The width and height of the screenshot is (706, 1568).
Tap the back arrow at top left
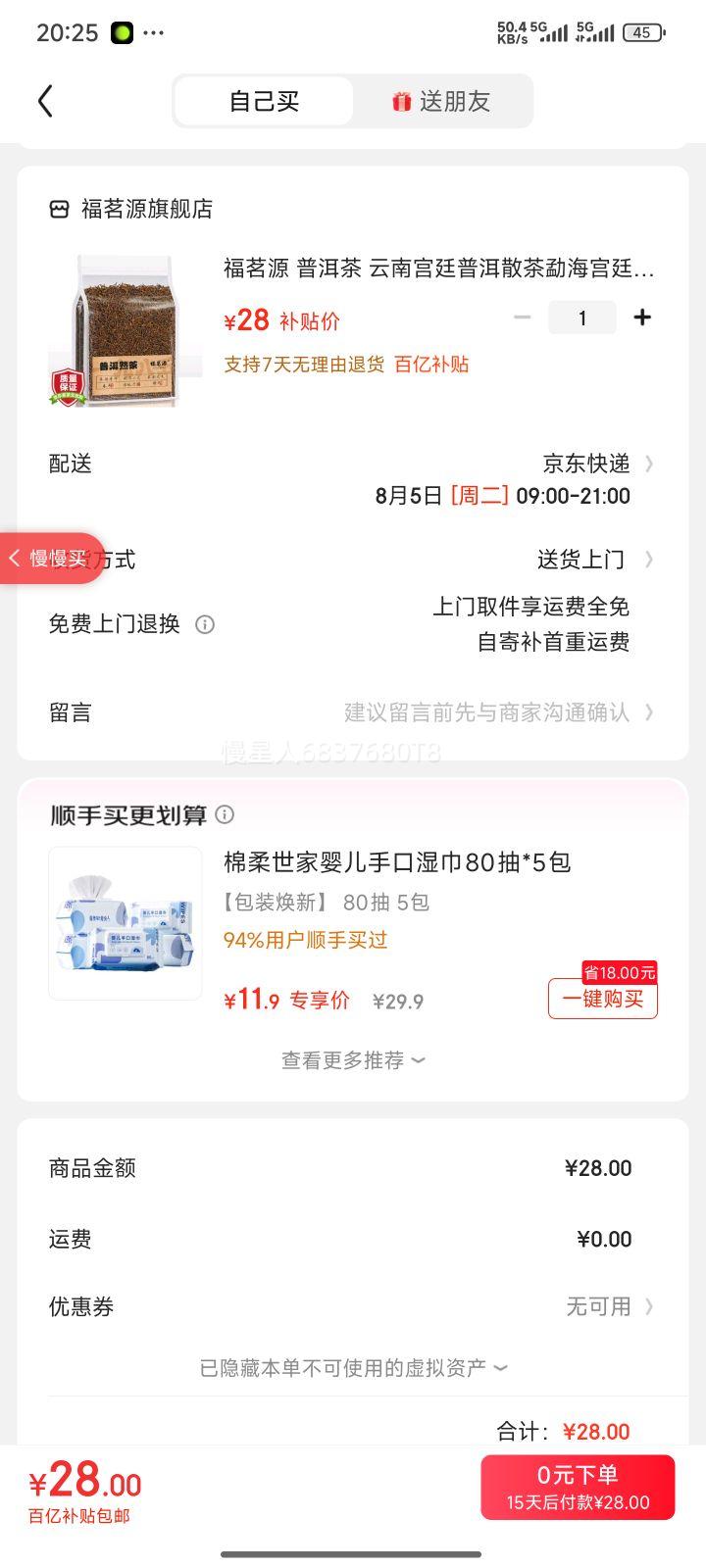[45, 101]
